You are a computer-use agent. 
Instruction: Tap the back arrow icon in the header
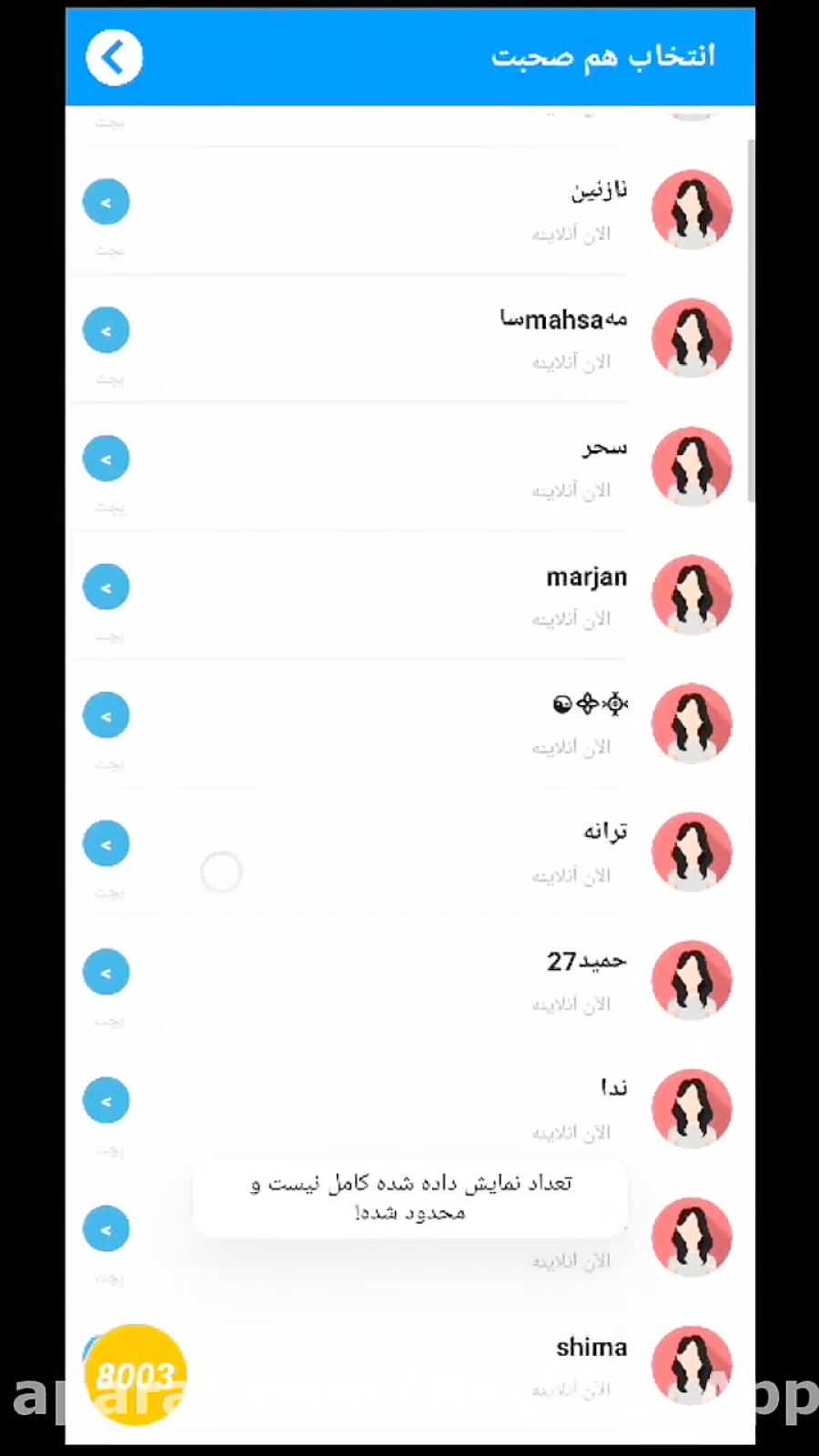(113, 56)
